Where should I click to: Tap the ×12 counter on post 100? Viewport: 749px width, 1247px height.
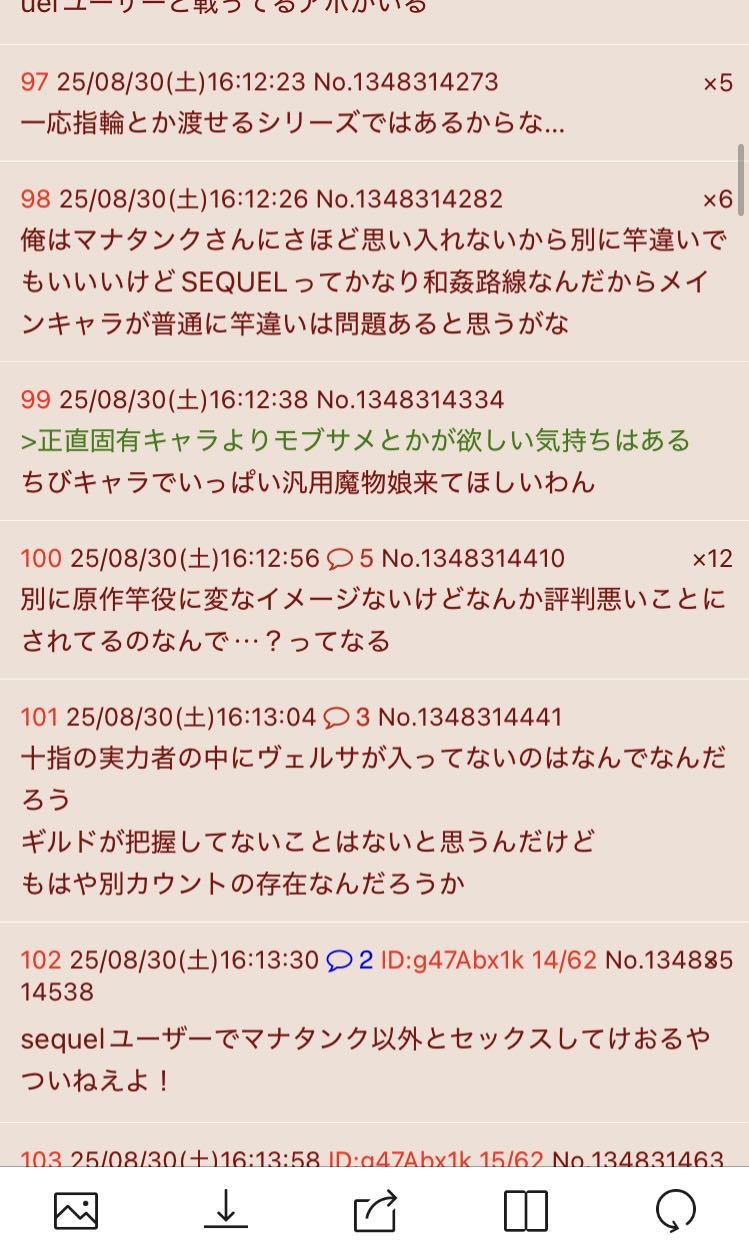coord(712,558)
